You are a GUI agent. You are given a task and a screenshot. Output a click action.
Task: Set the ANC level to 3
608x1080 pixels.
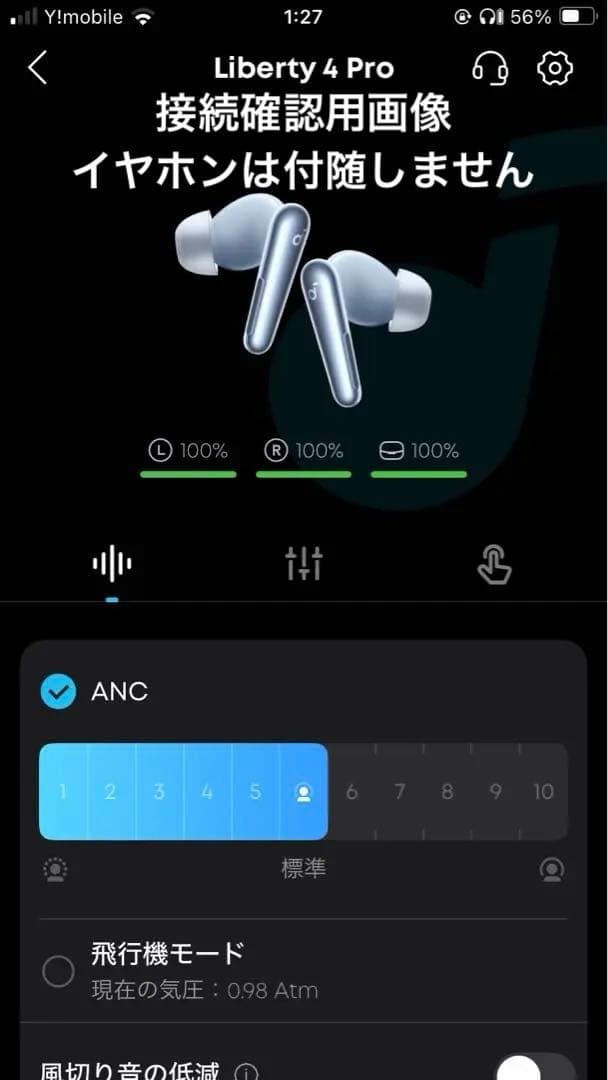(x=159, y=792)
